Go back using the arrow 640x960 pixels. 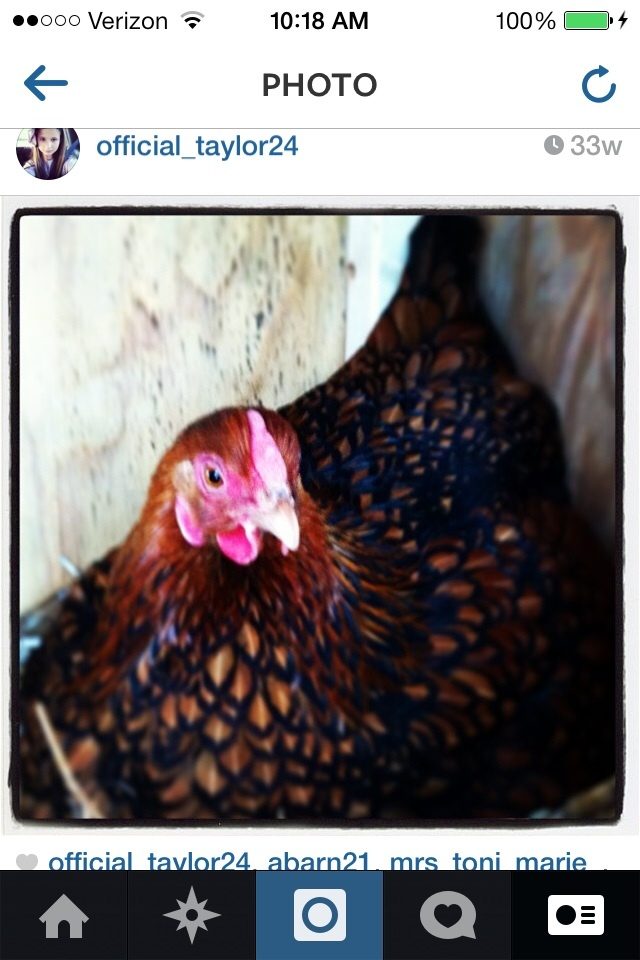point(45,84)
